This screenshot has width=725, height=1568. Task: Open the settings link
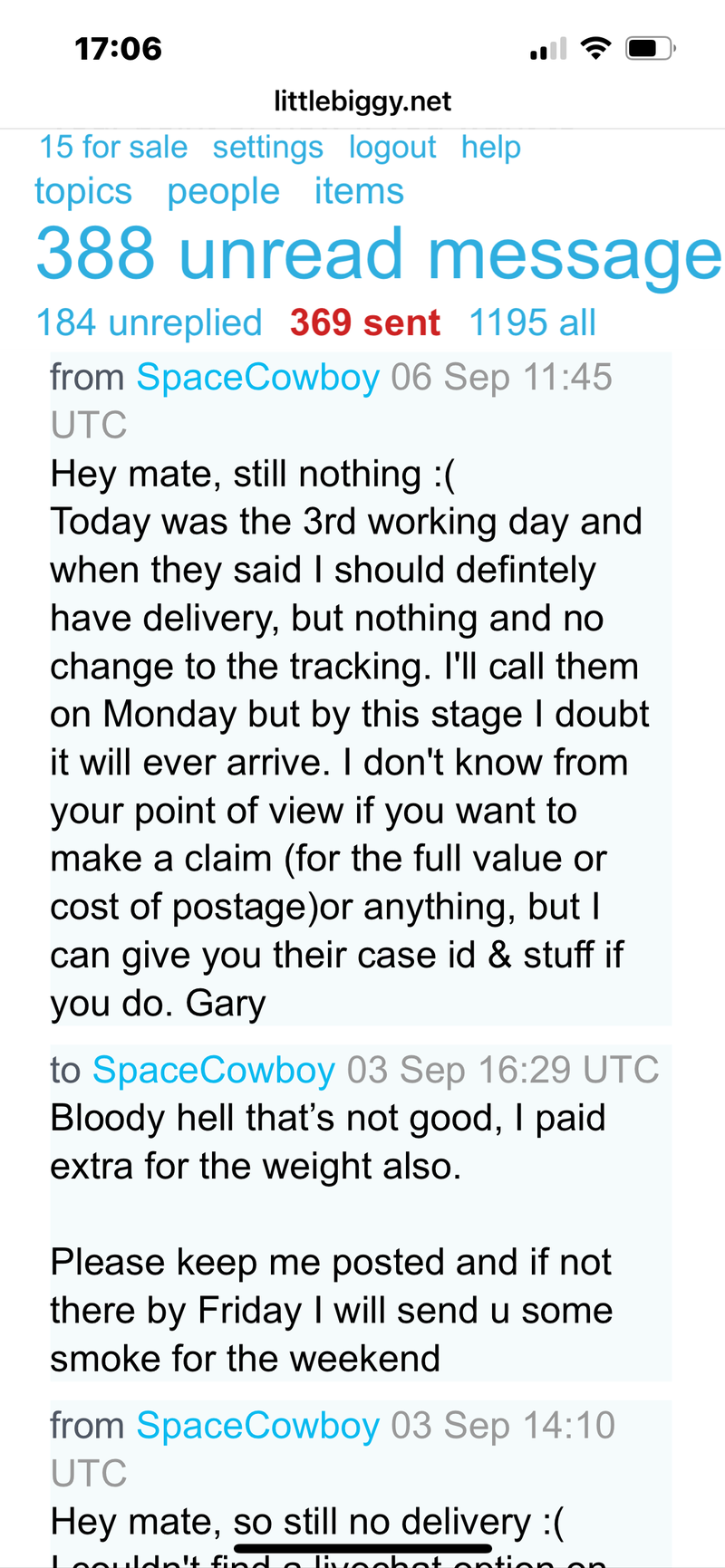[267, 147]
